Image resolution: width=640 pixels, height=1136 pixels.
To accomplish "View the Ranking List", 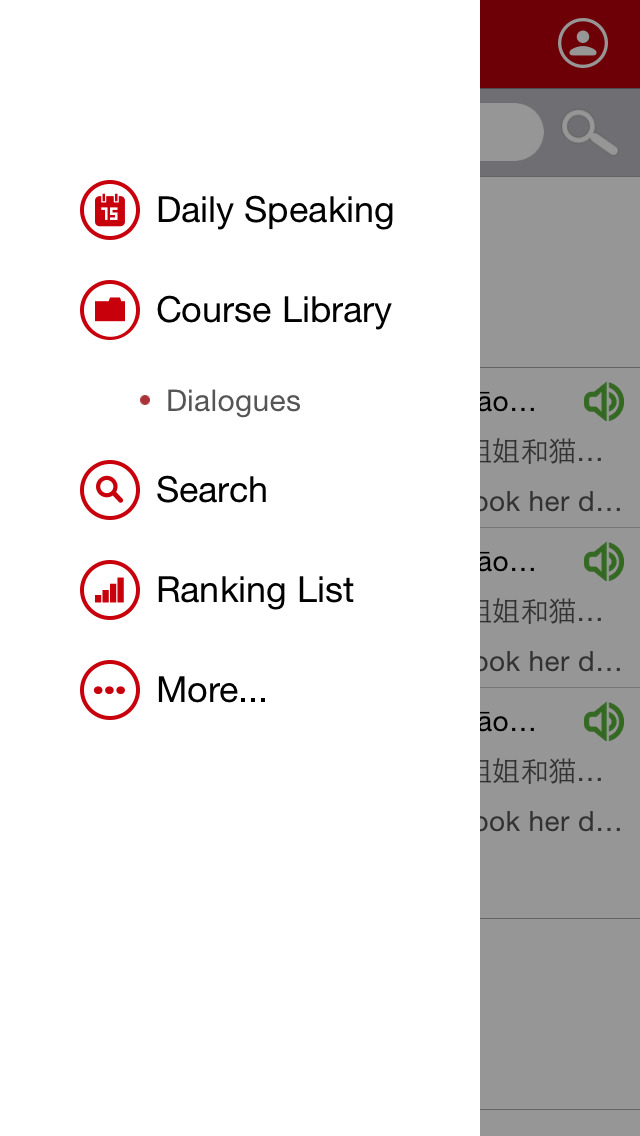I will (217, 590).
